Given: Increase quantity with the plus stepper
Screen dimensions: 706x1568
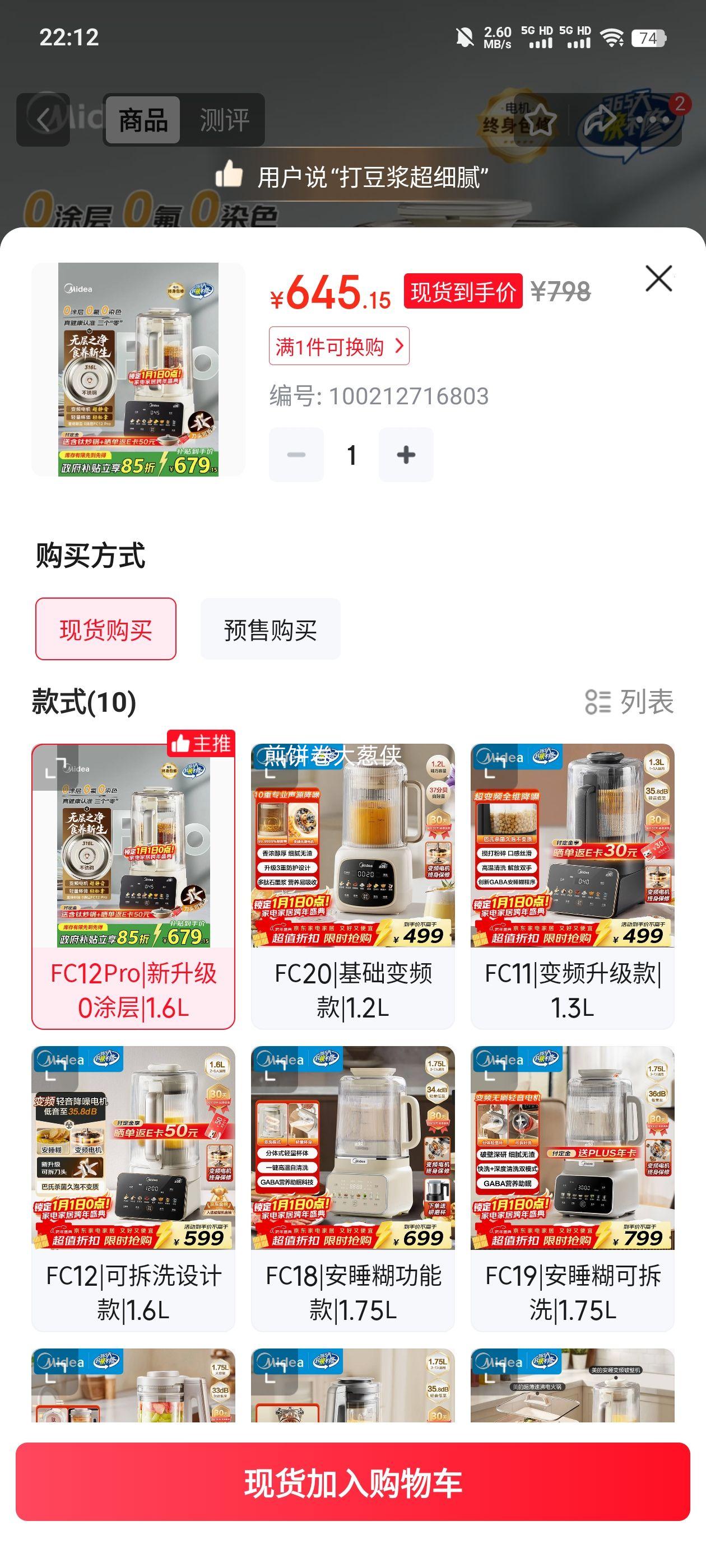Looking at the screenshot, I should point(406,454).
